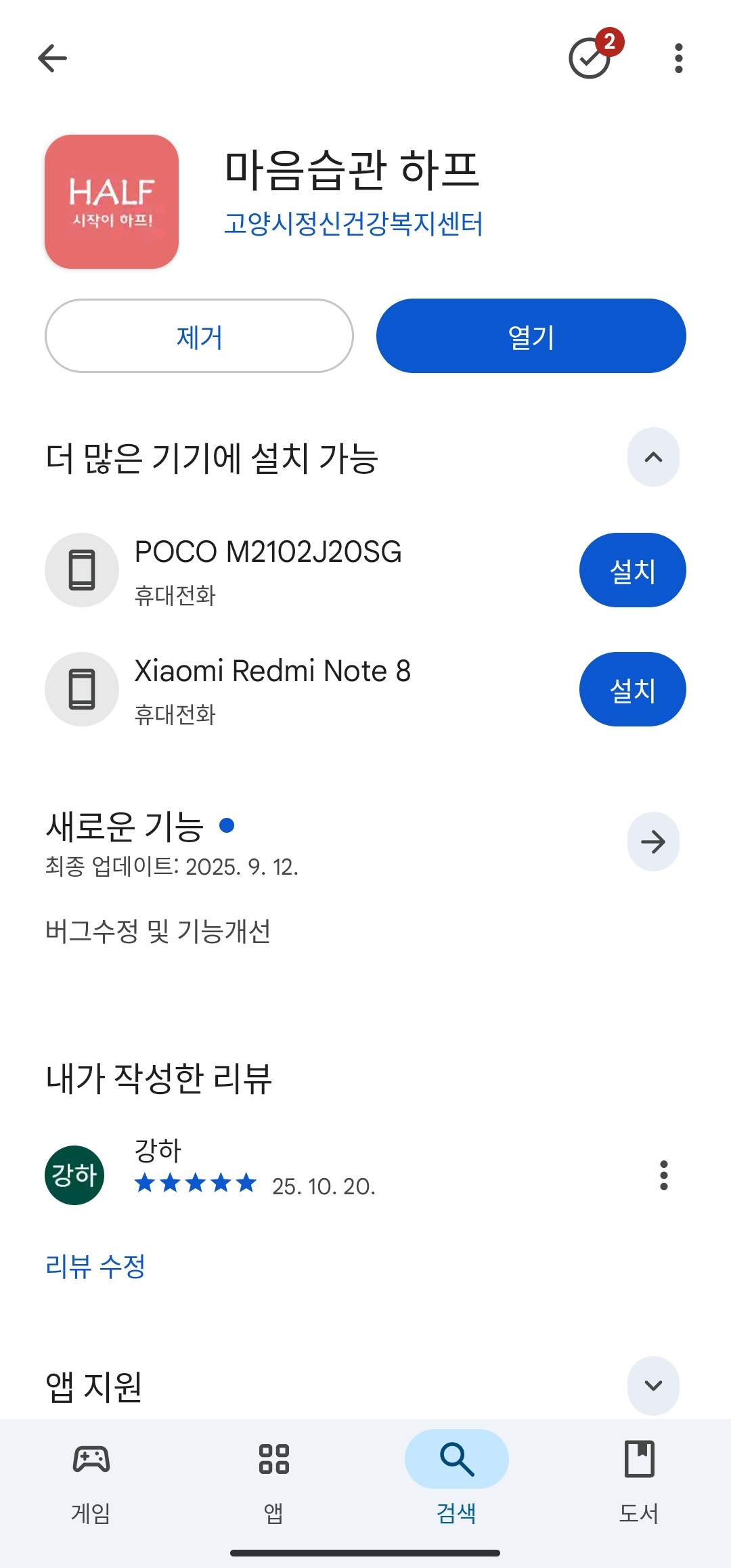
Task: Open options menu for my review
Action: point(663,1175)
